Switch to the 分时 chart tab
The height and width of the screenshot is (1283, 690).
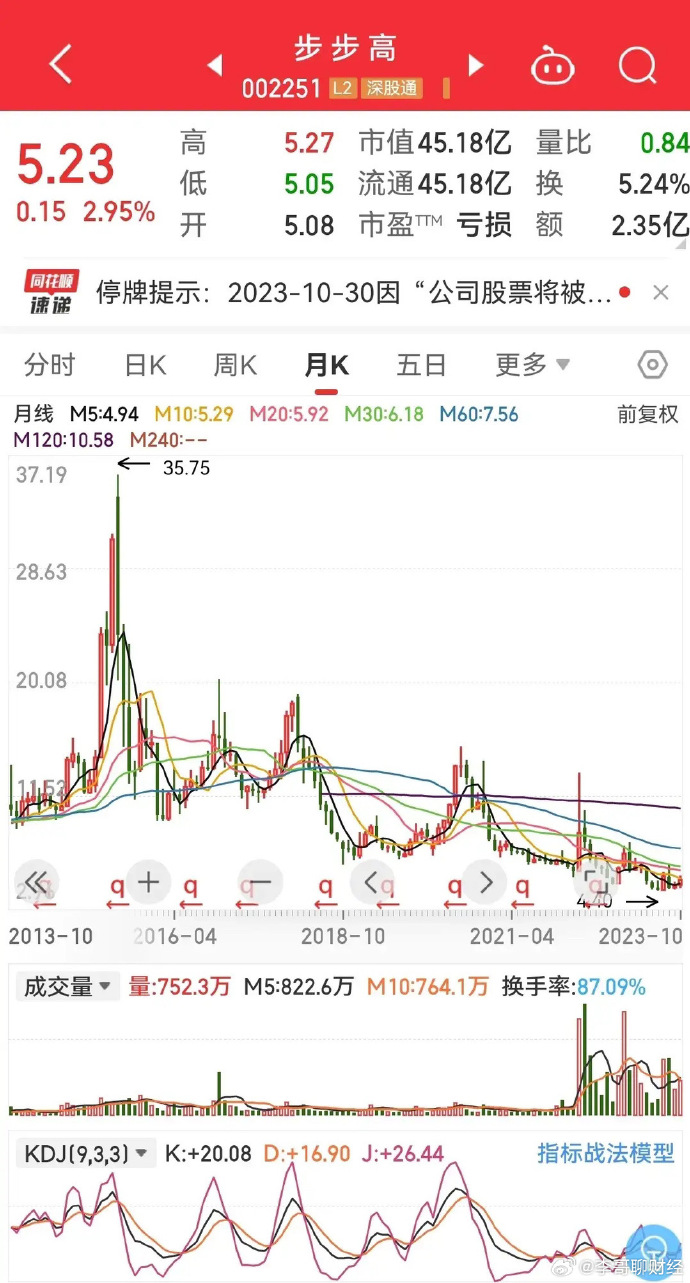[x=49, y=365]
